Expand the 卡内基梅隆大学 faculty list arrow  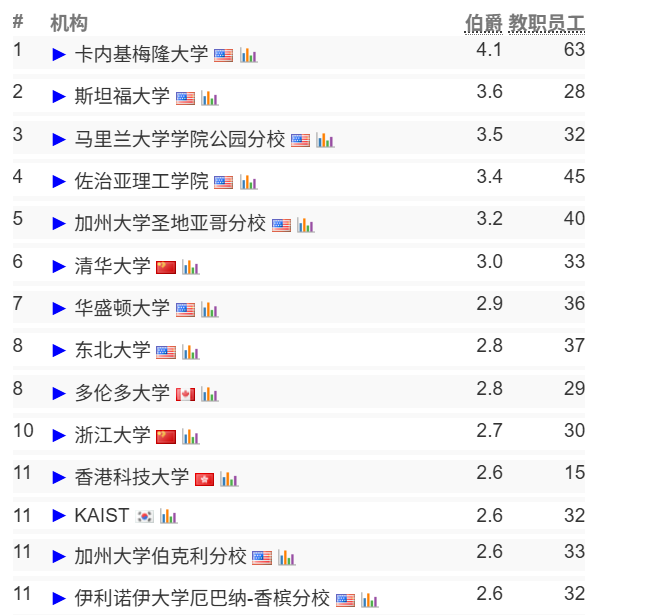click(59, 55)
